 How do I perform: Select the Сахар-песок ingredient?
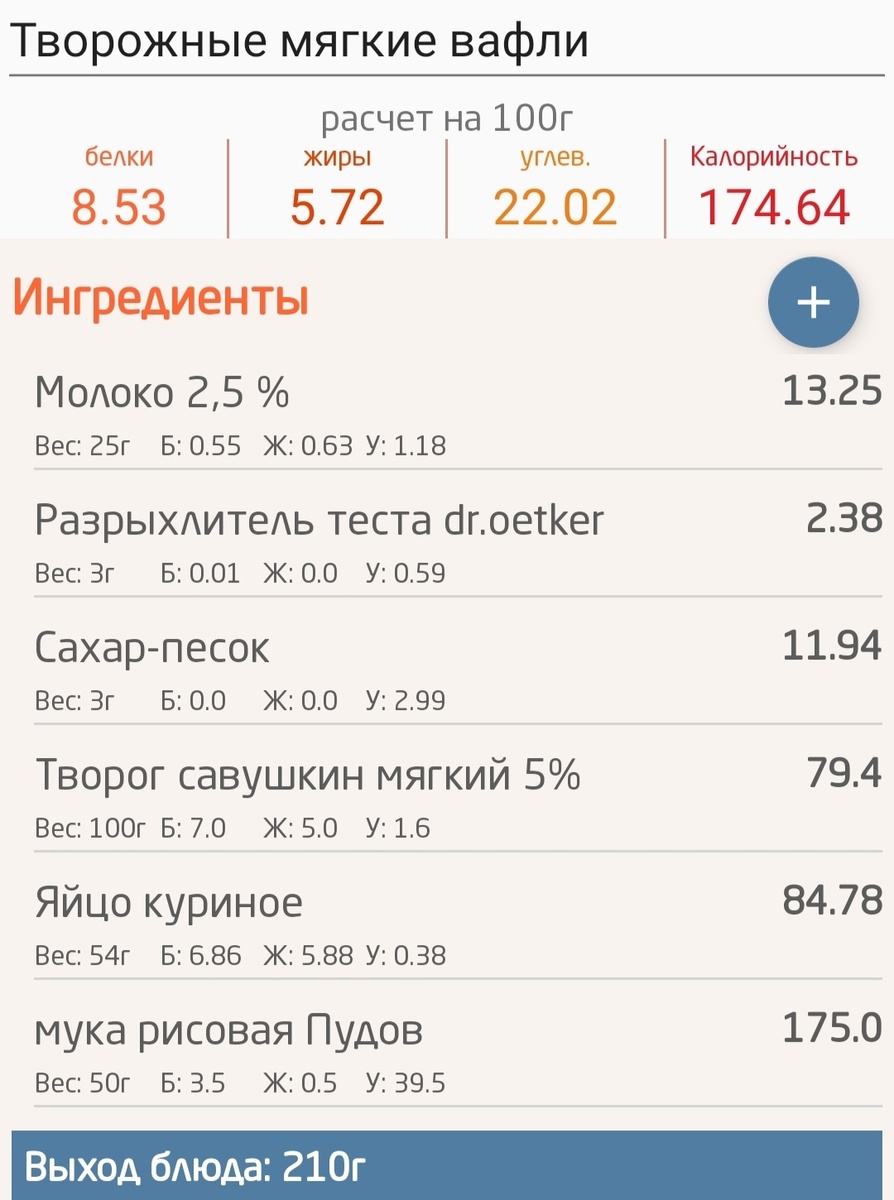tap(151, 647)
